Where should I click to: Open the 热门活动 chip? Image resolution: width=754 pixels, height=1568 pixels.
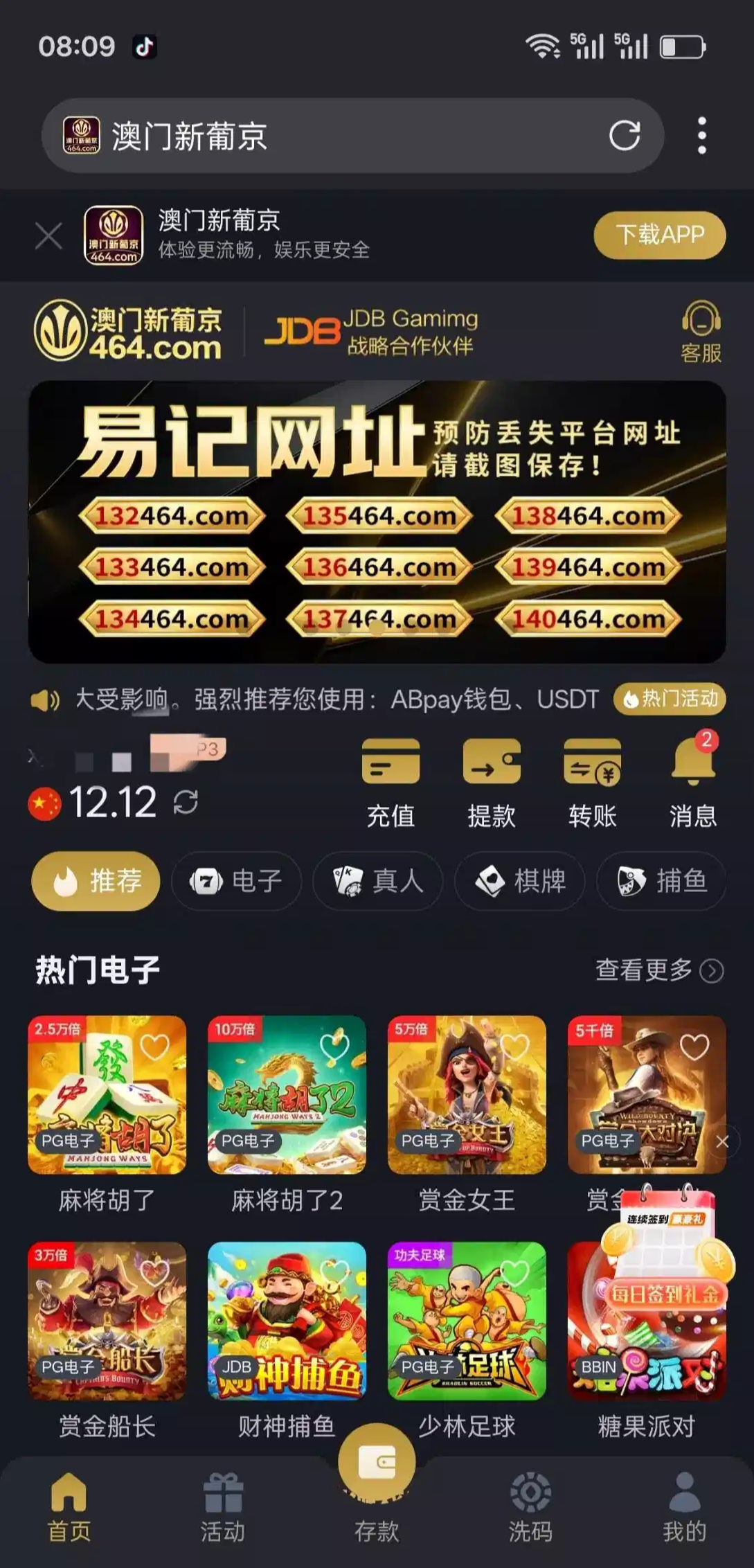(x=670, y=699)
